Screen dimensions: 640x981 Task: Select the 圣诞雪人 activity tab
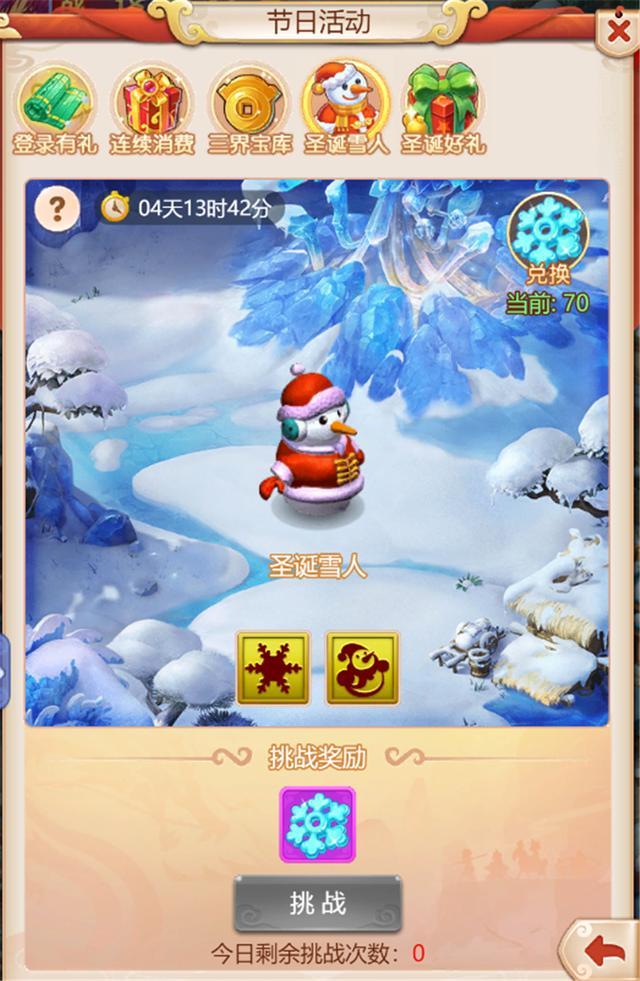pyautogui.click(x=345, y=109)
